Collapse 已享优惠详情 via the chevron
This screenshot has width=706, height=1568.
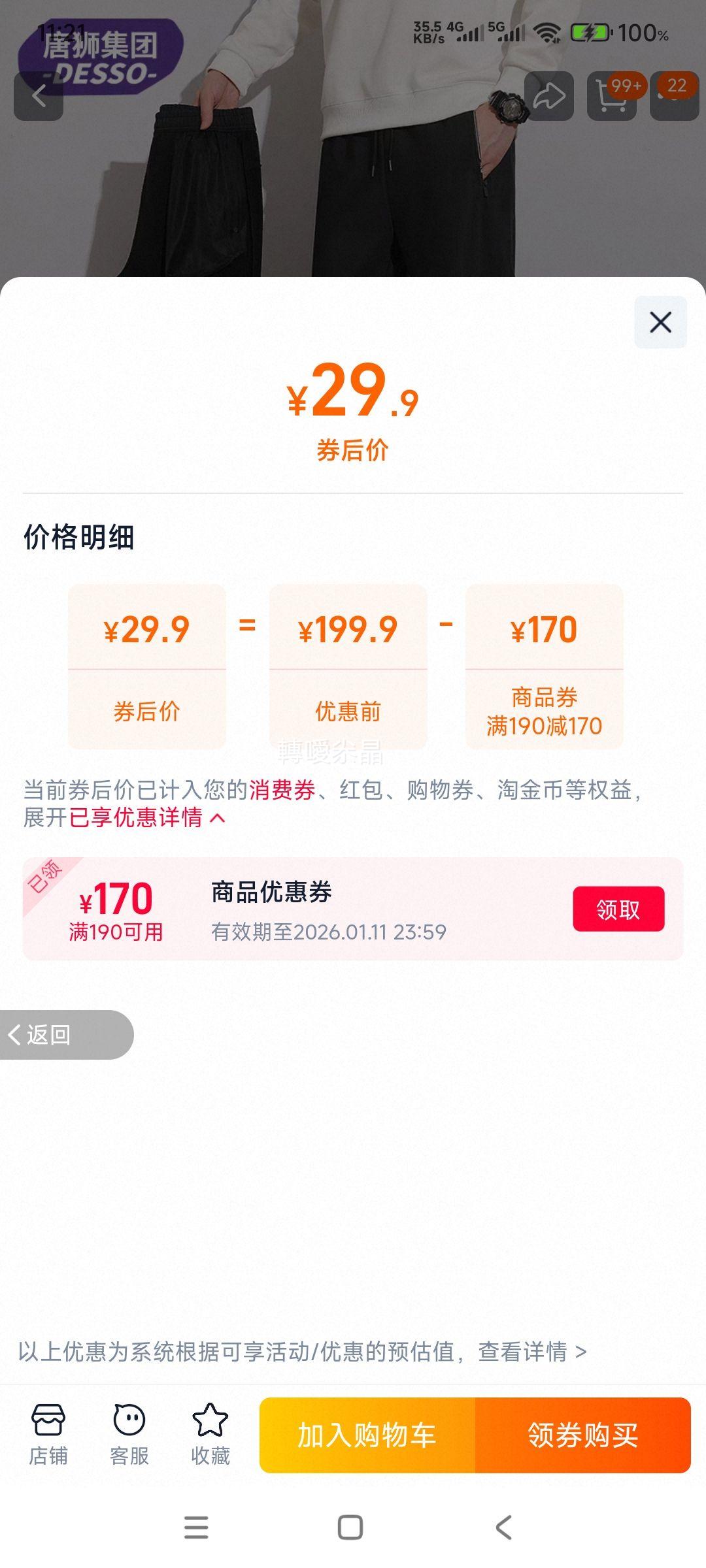[218, 821]
